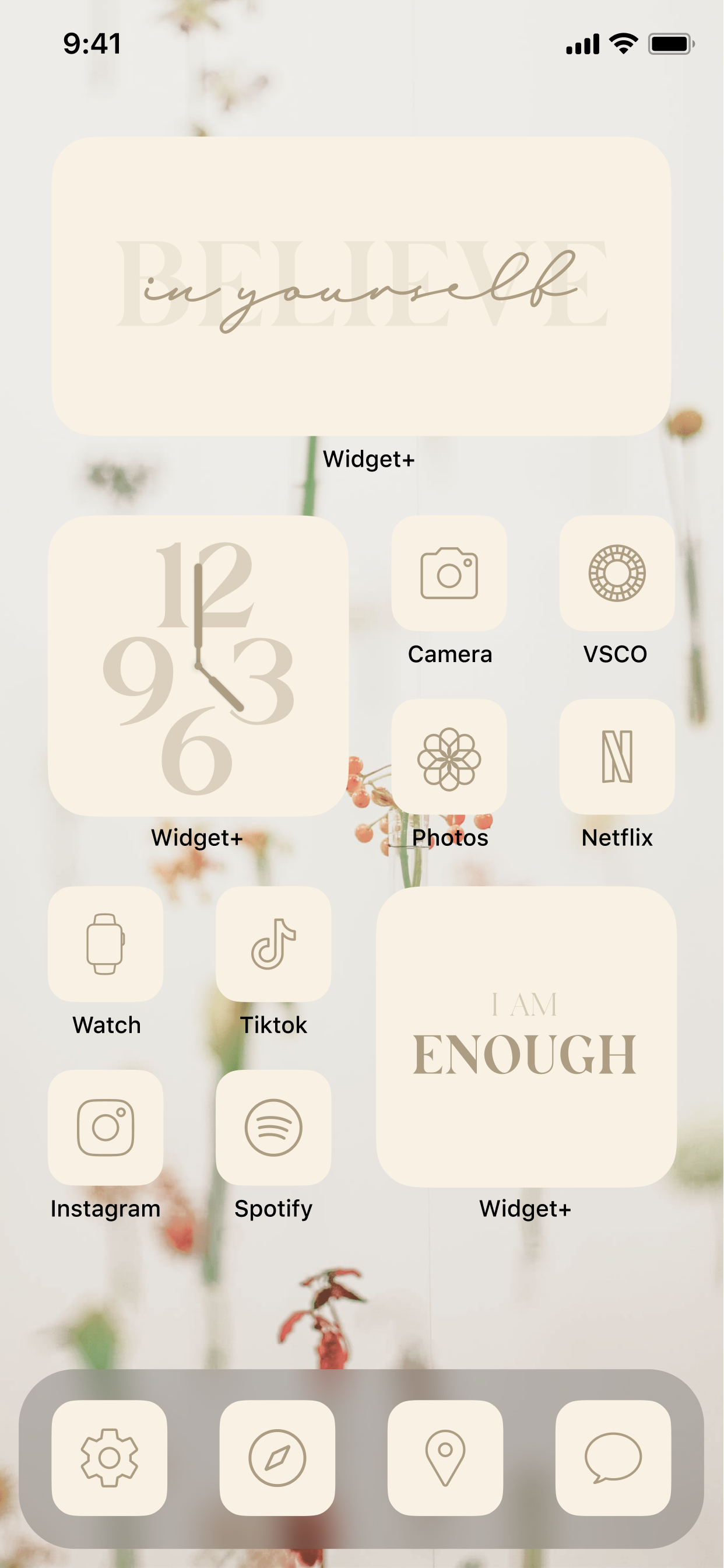Screen dimensions: 724x1568
Task: Open Settings gear in the dock
Action: tap(110, 1458)
